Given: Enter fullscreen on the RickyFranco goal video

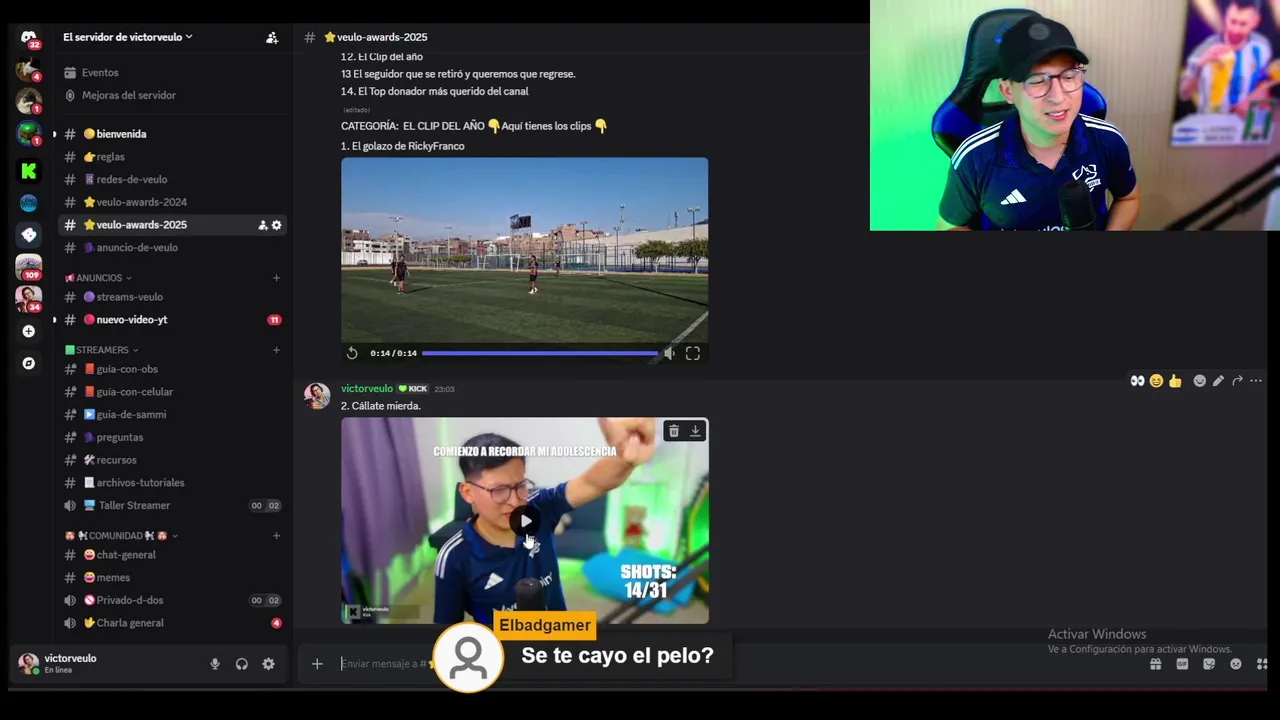Looking at the screenshot, I should point(692,353).
